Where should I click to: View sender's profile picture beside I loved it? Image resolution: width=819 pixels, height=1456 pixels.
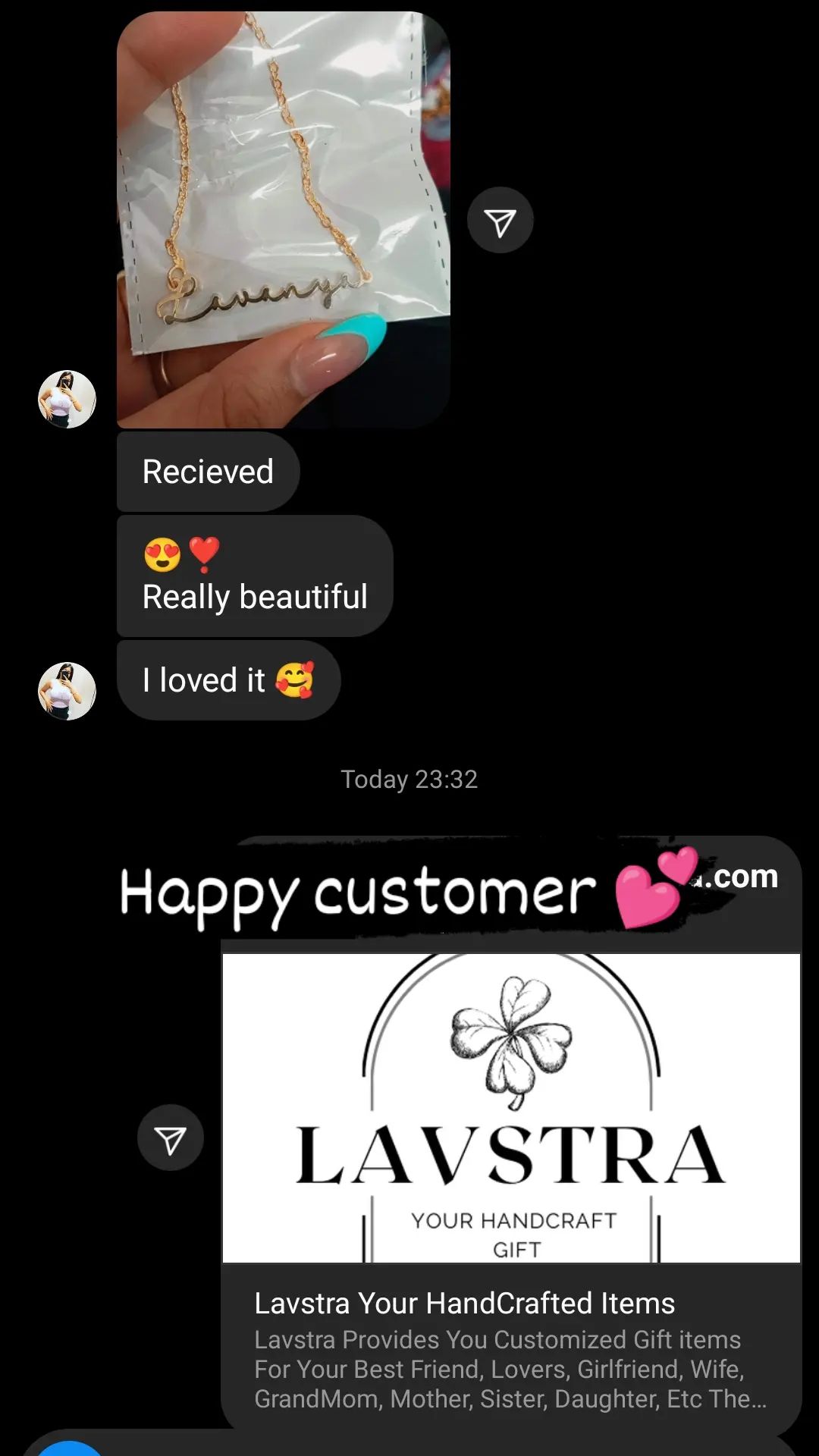[x=67, y=691]
